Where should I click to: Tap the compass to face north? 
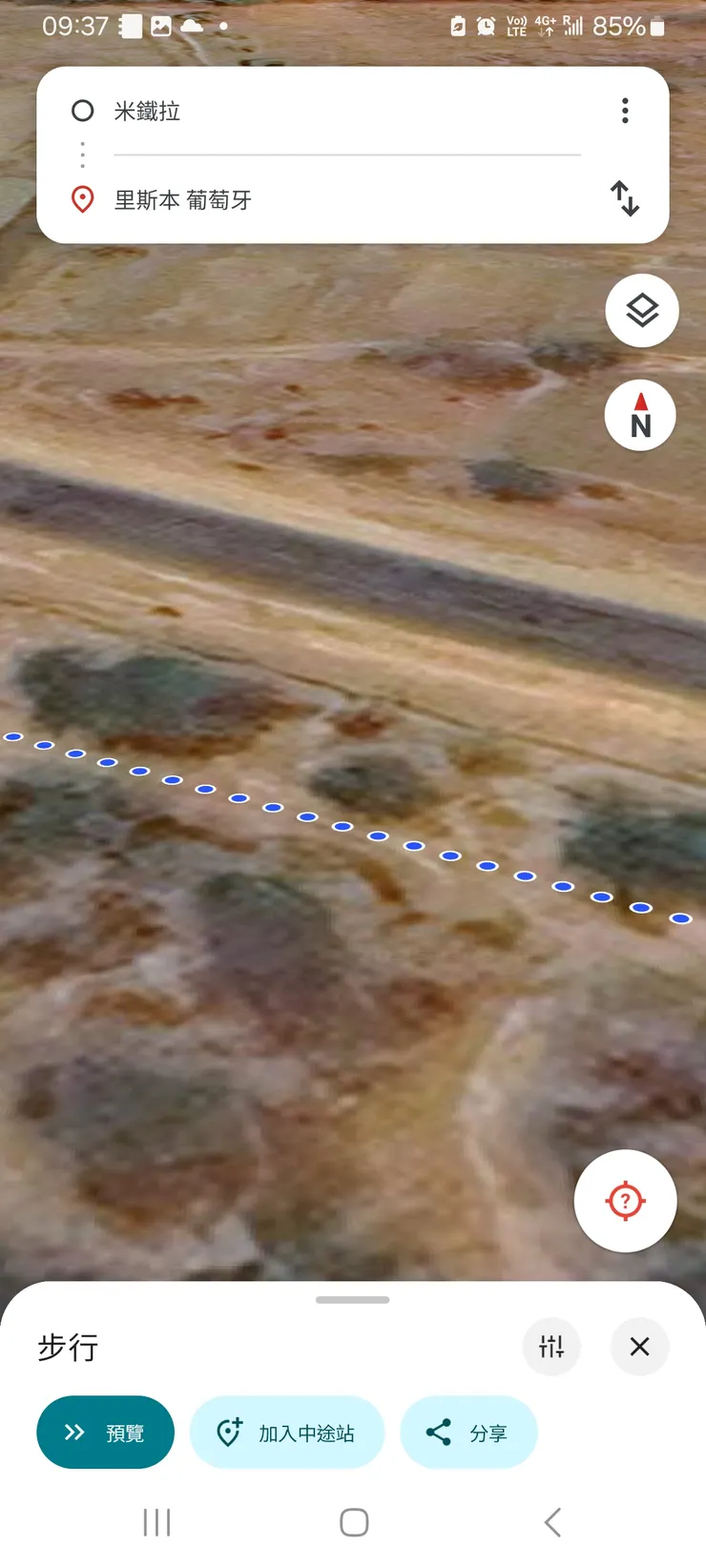click(640, 416)
